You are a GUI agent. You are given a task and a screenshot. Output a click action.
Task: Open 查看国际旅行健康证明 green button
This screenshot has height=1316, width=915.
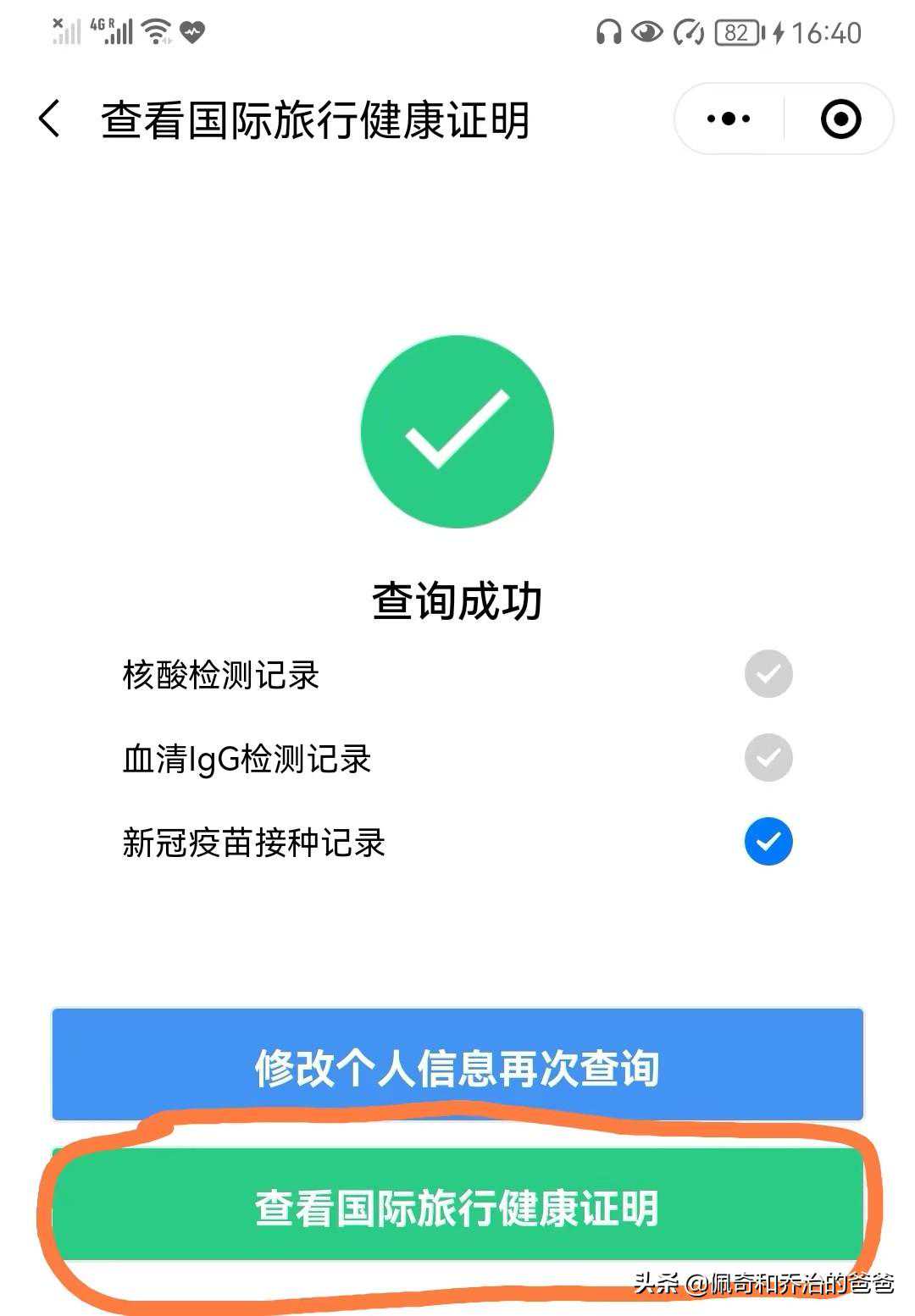pos(457,1206)
